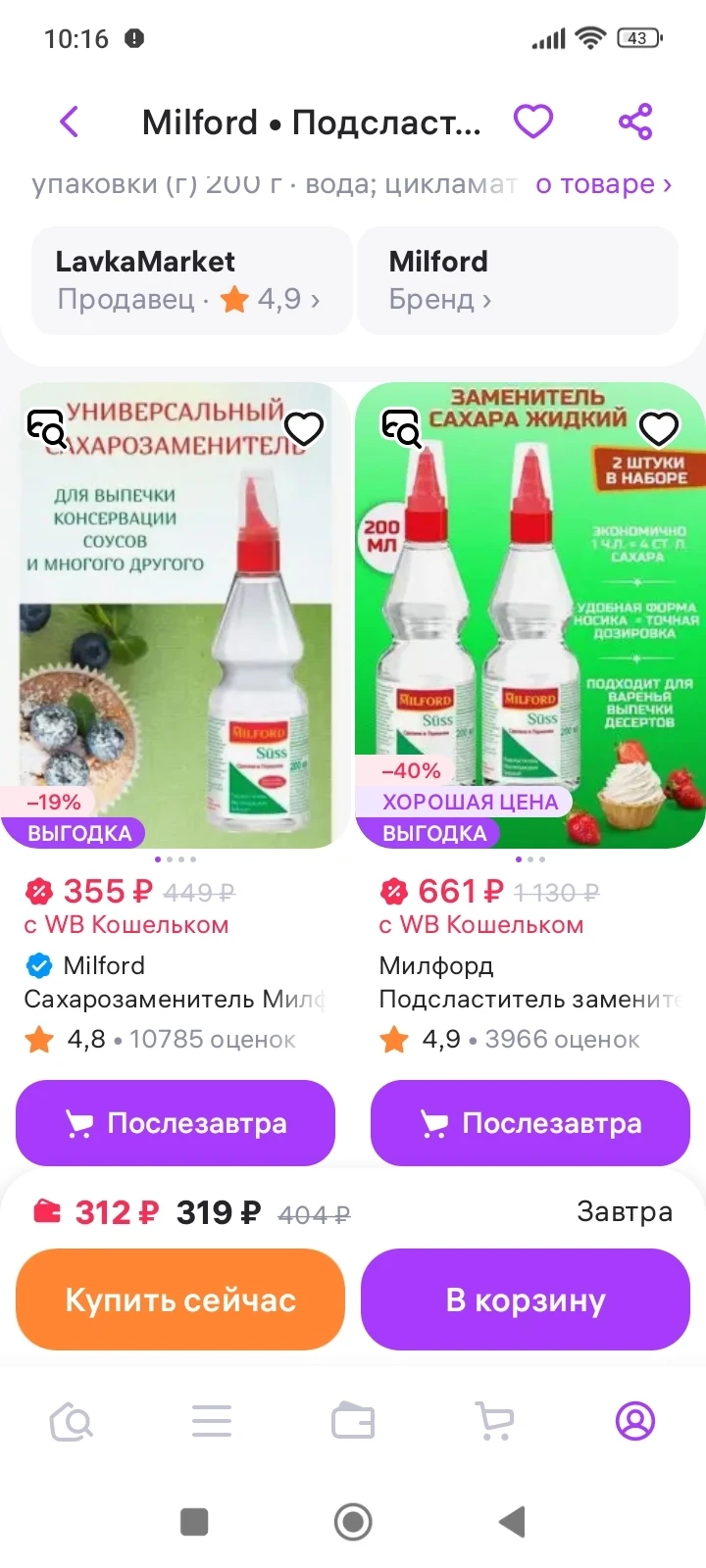Add this Milford product to favorites

point(533,122)
